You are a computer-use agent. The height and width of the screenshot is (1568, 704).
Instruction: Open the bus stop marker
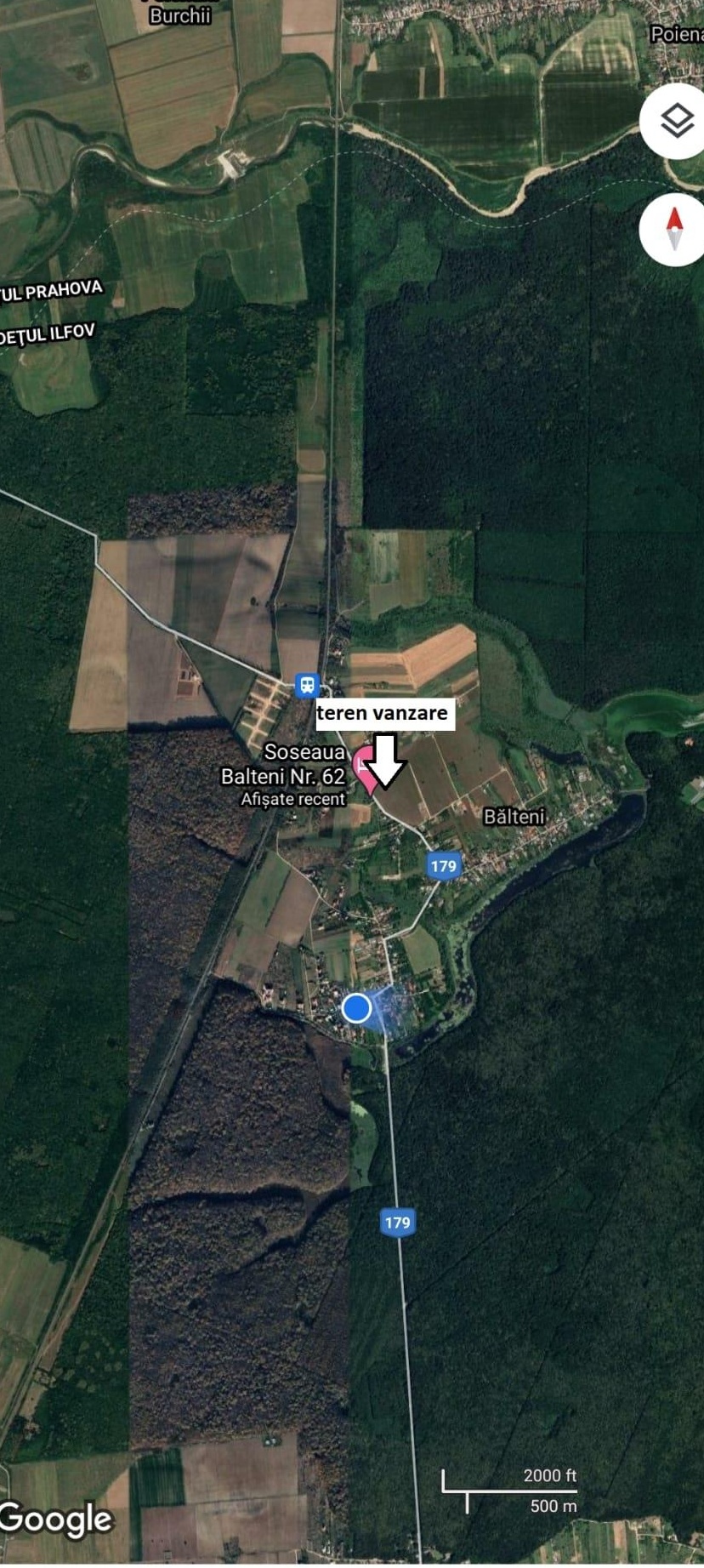pos(307,685)
